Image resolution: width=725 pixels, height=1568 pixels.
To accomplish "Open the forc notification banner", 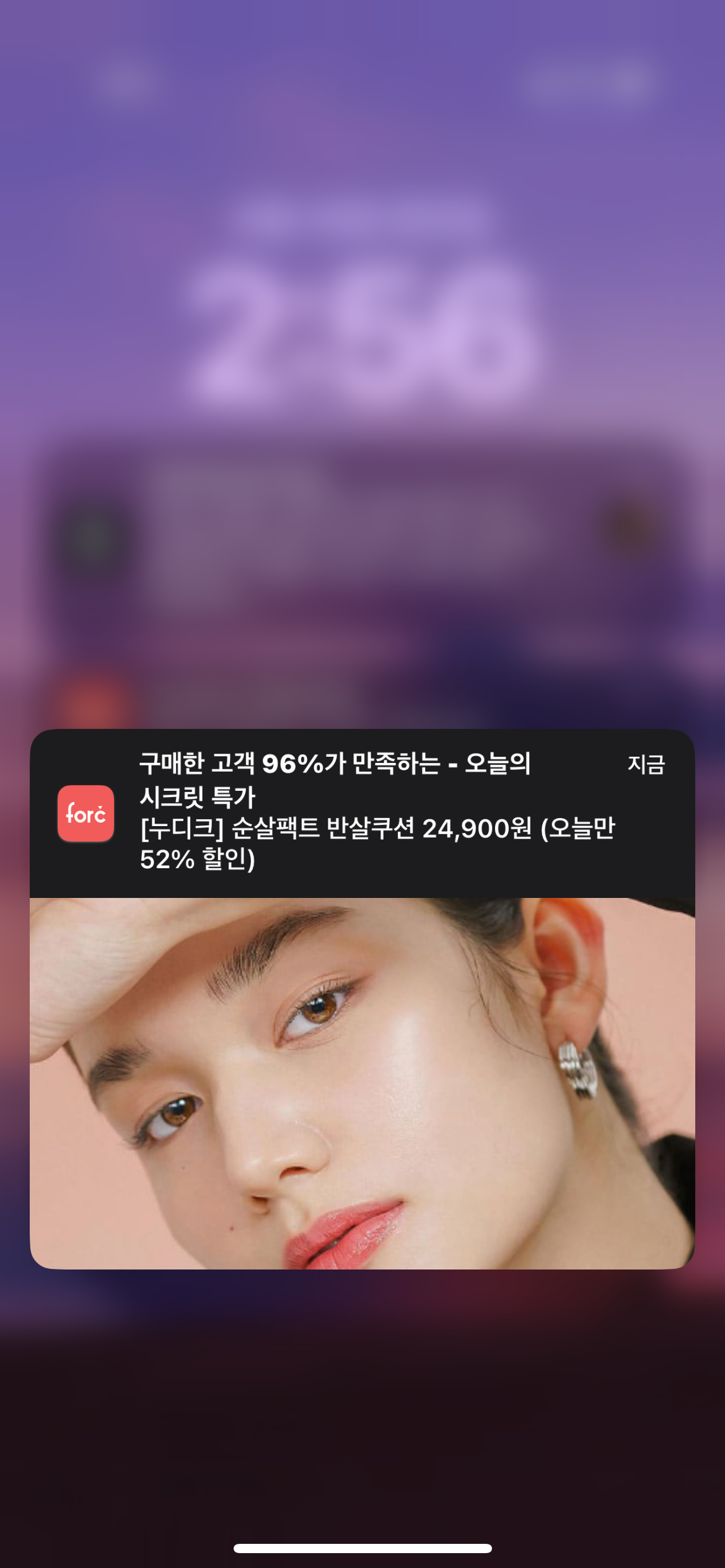I will point(362,817).
